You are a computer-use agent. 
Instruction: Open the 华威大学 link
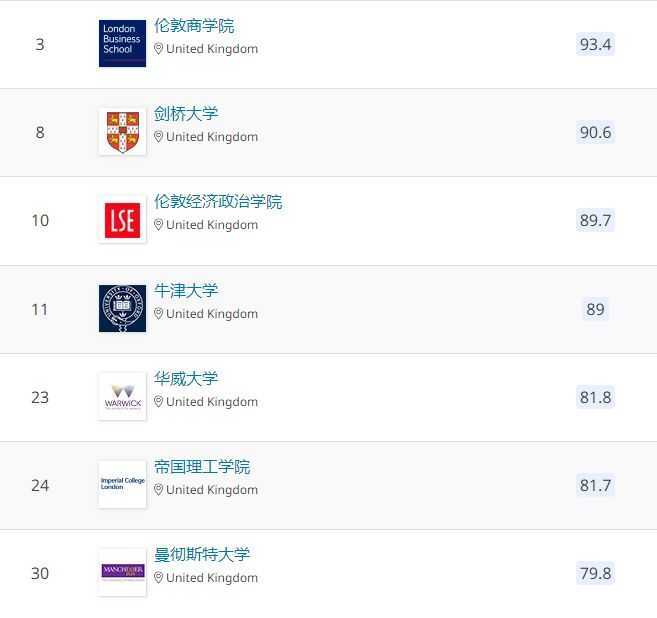coord(186,379)
